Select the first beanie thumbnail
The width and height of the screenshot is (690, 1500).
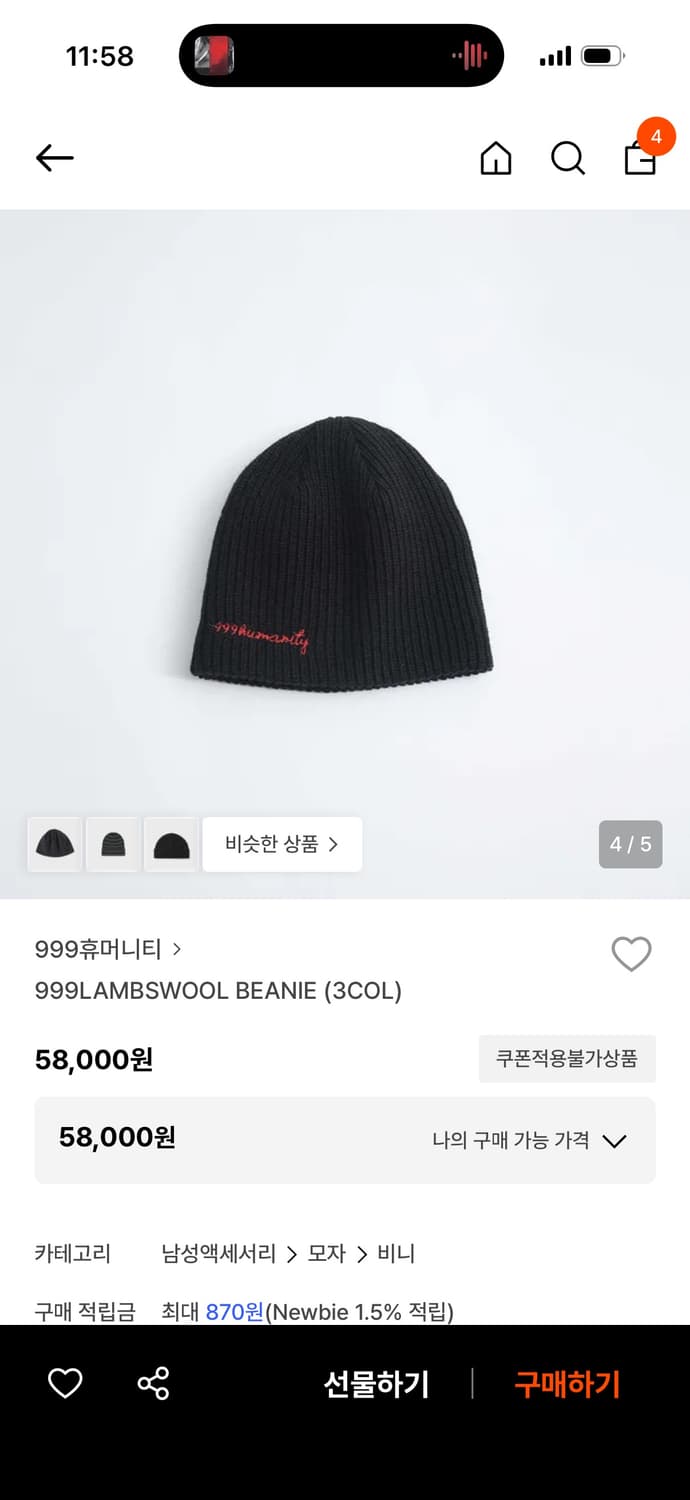55,845
